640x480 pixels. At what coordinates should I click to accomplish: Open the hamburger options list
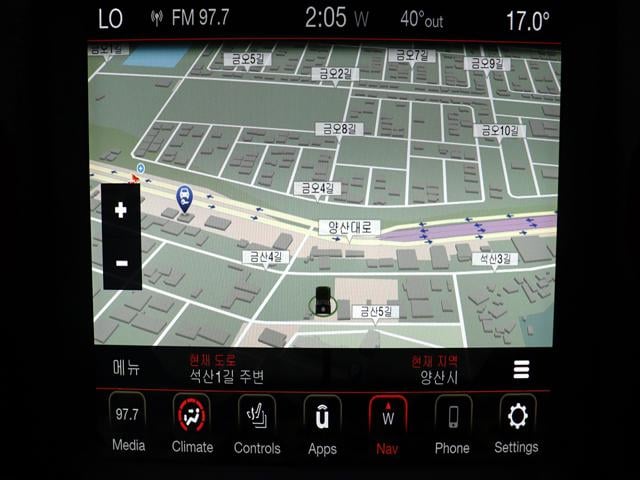click(x=521, y=369)
